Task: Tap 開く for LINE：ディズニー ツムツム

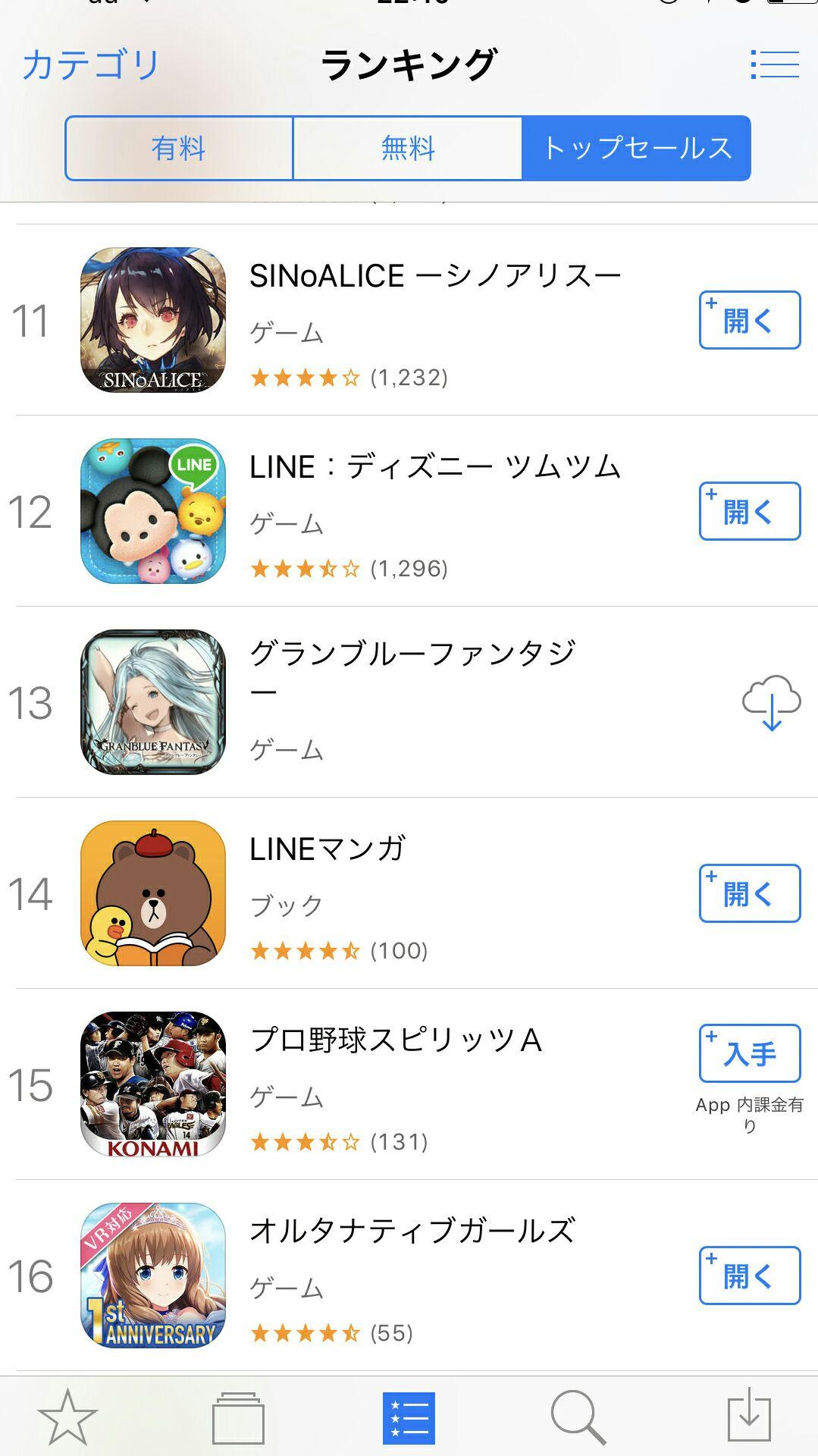Action: tap(749, 511)
